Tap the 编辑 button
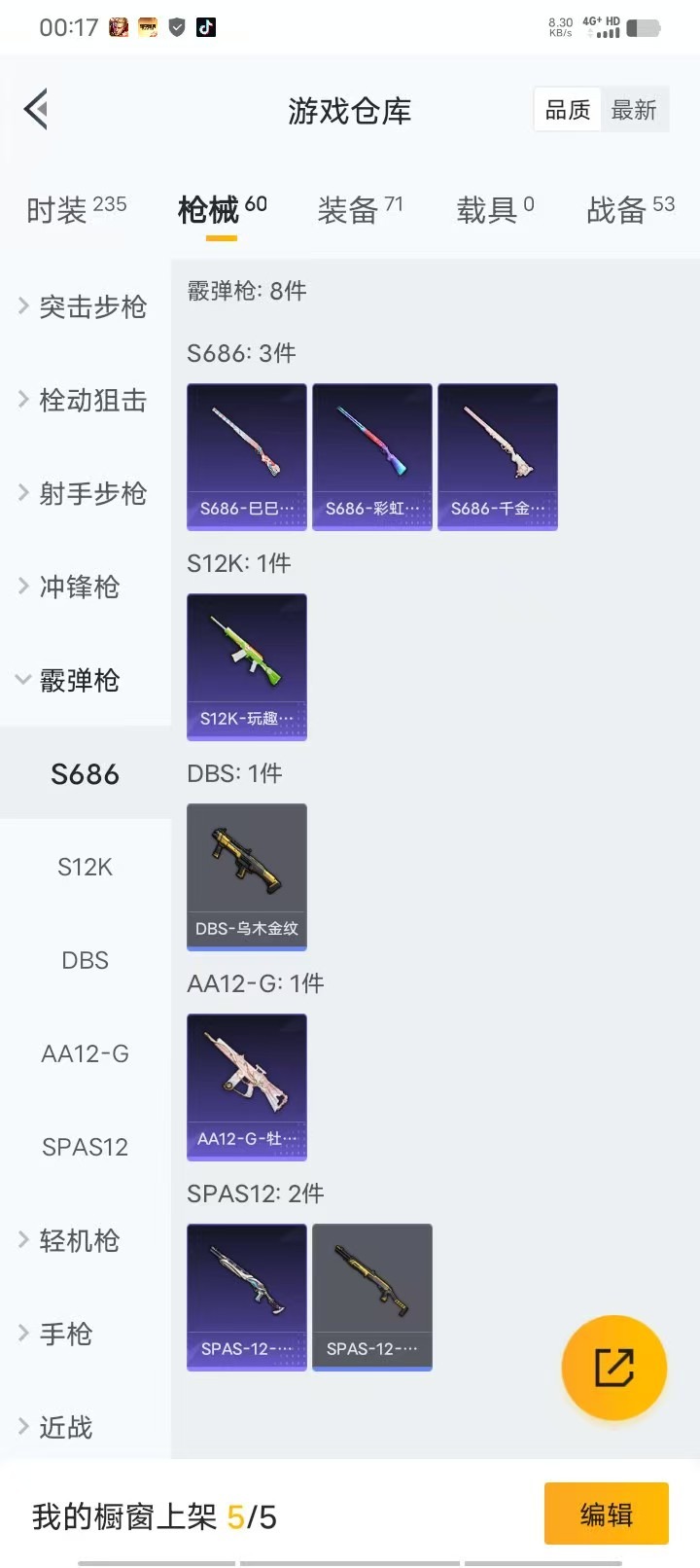 coord(606,1514)
